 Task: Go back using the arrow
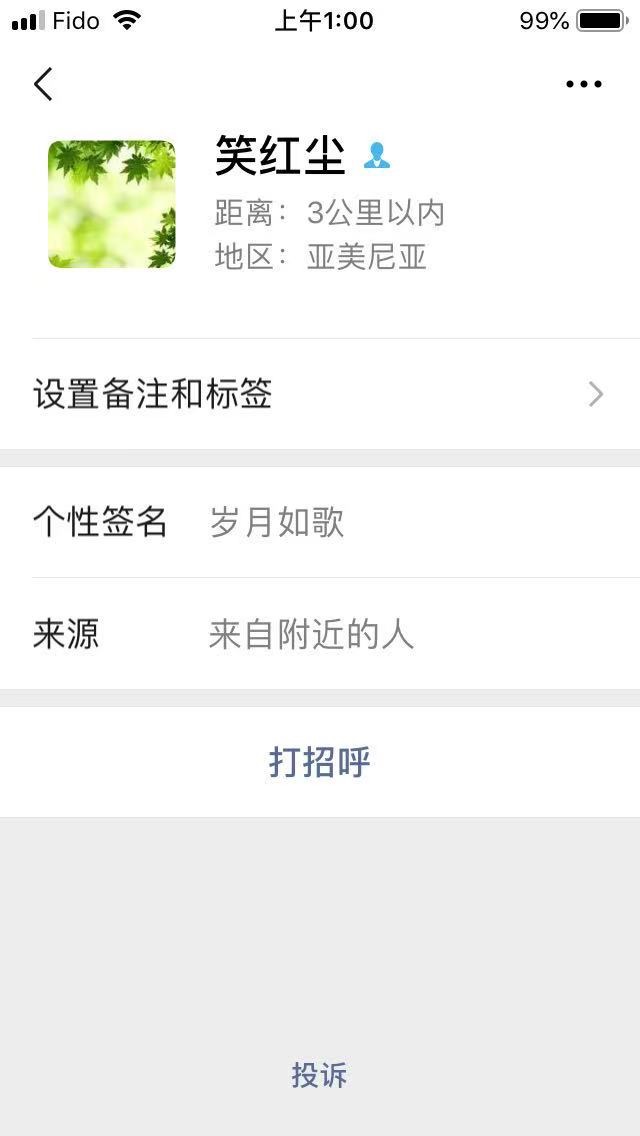coord(43,85)
